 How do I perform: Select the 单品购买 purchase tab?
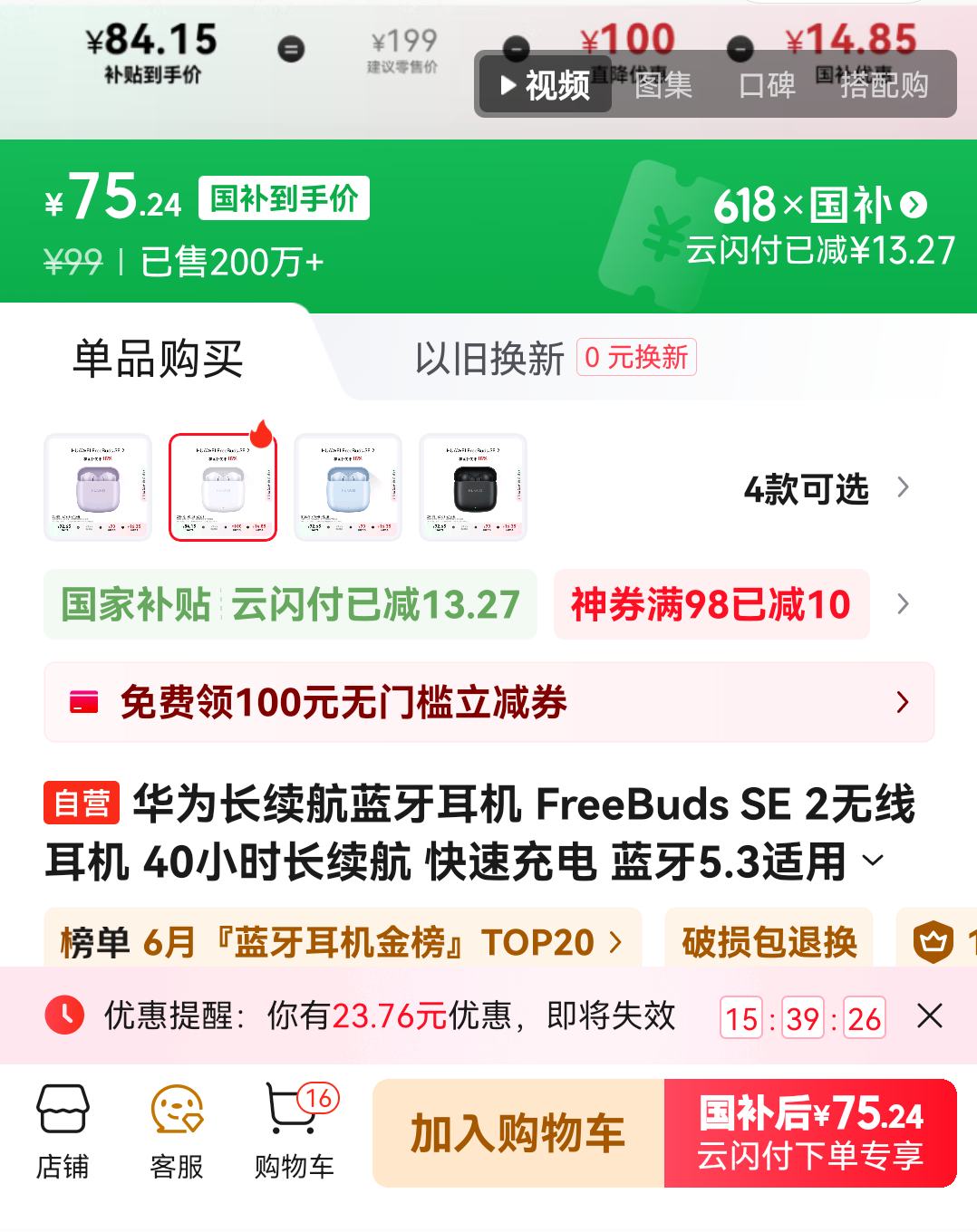pyautogui.click(x=158, y=359)
